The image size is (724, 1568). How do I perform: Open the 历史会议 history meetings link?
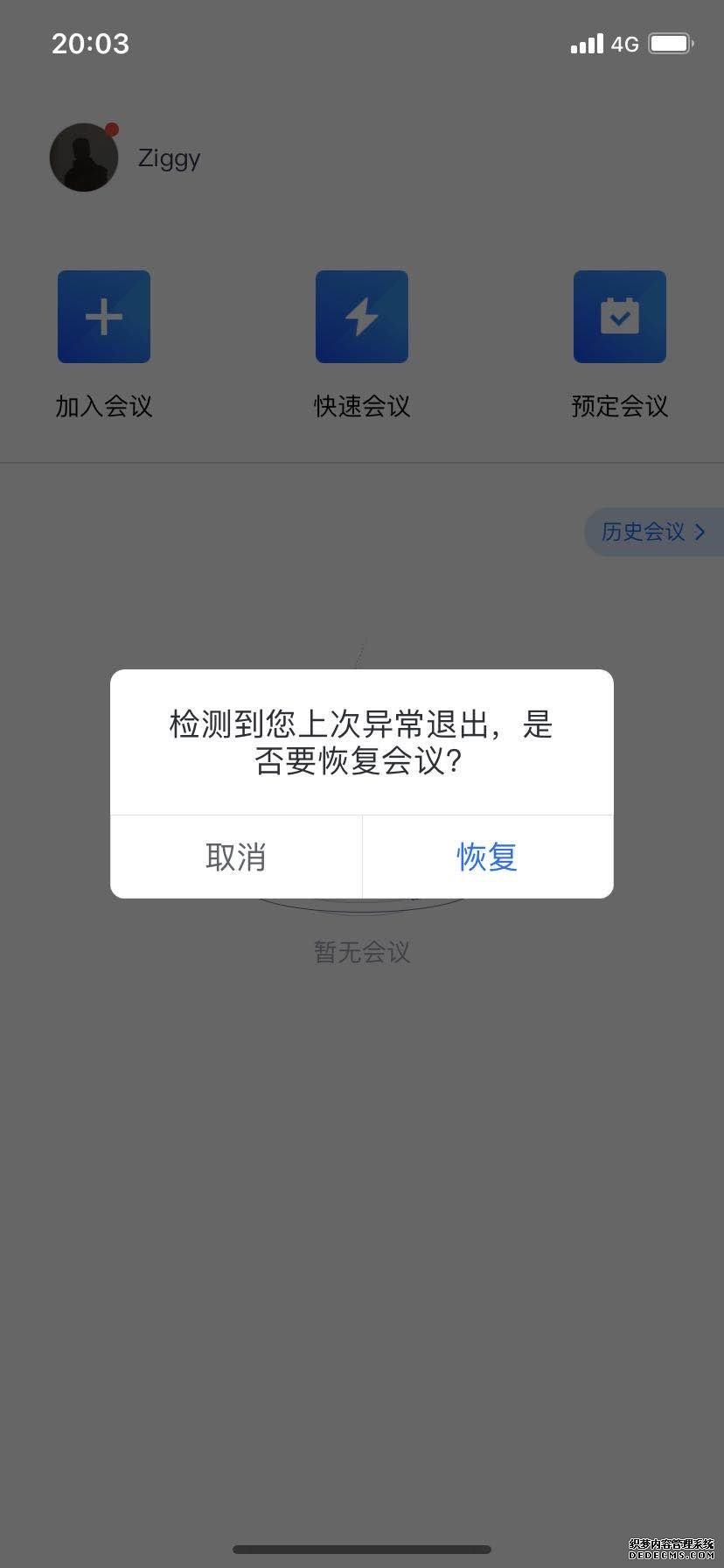pos(643,531)
